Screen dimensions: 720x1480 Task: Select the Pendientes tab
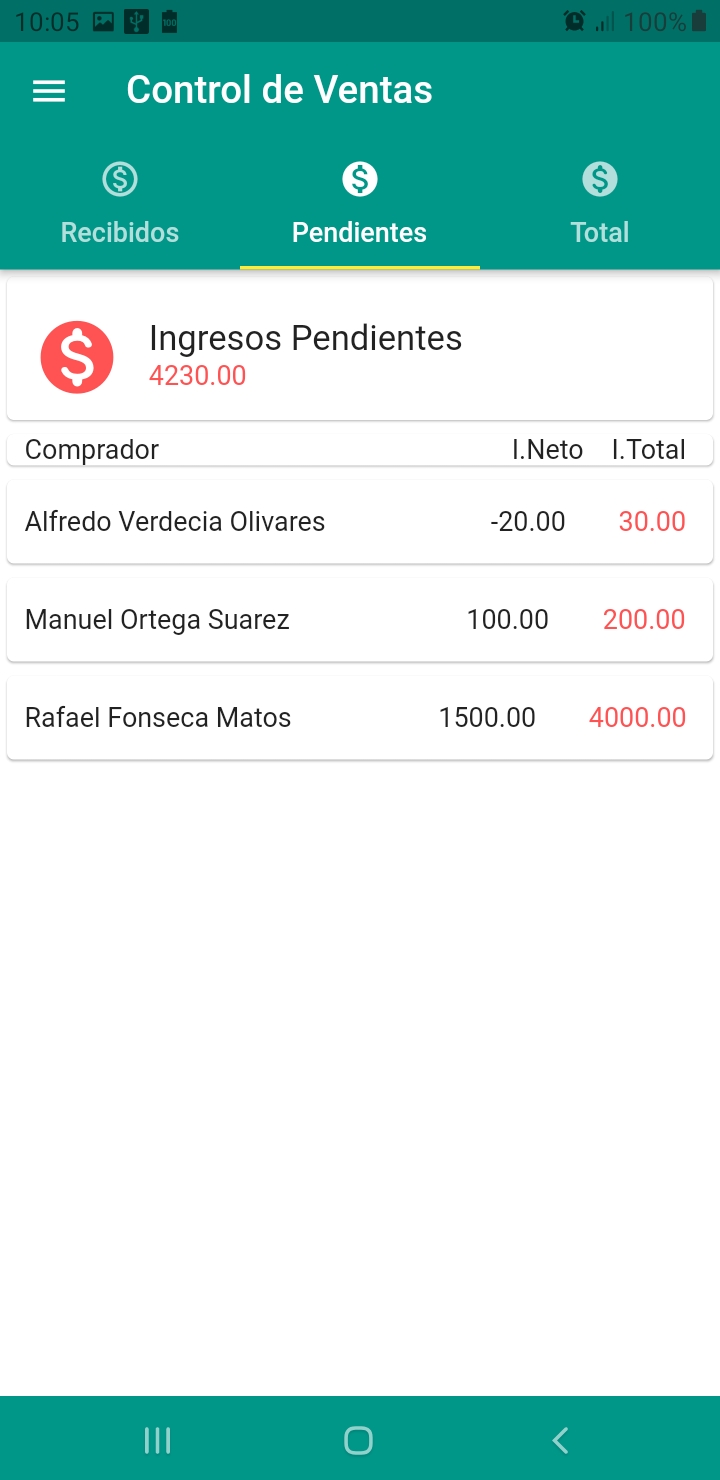click(359, 206)
